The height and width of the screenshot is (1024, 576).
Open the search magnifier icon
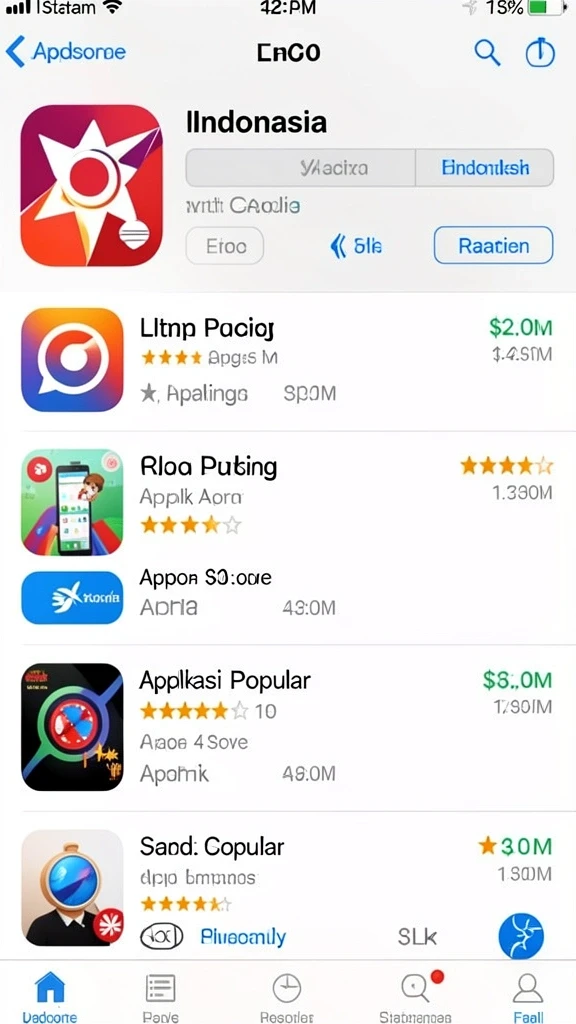[487, 52]
